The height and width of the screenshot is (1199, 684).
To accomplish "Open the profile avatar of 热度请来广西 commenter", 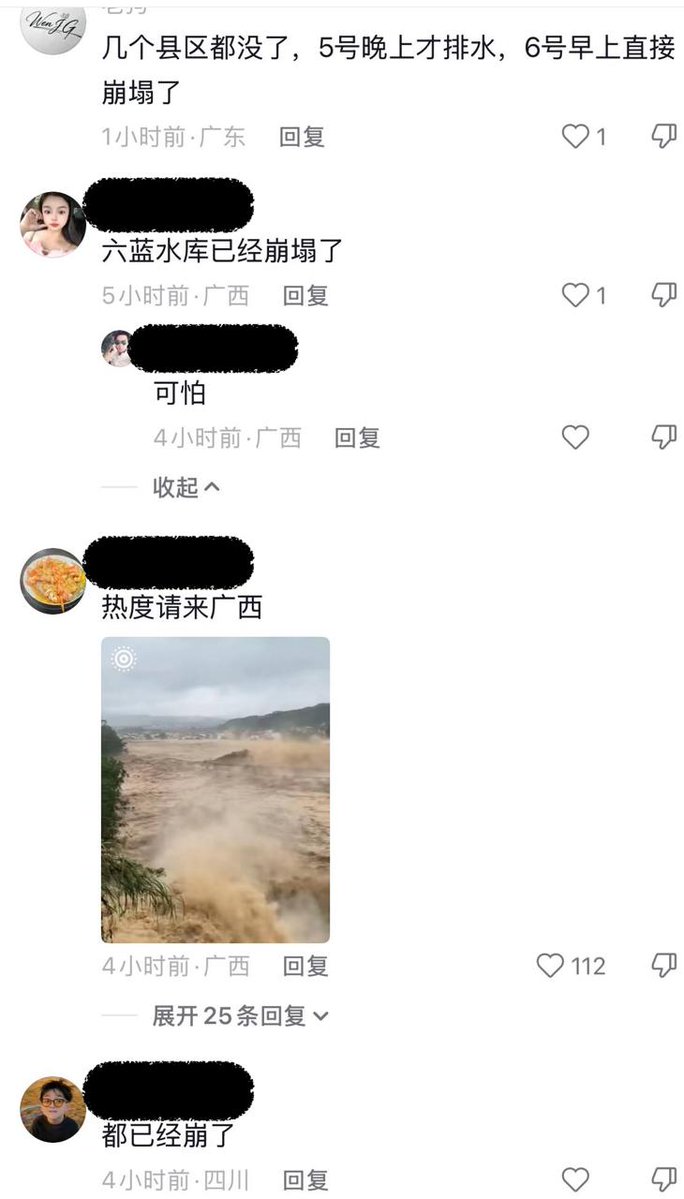I will 53,581.
